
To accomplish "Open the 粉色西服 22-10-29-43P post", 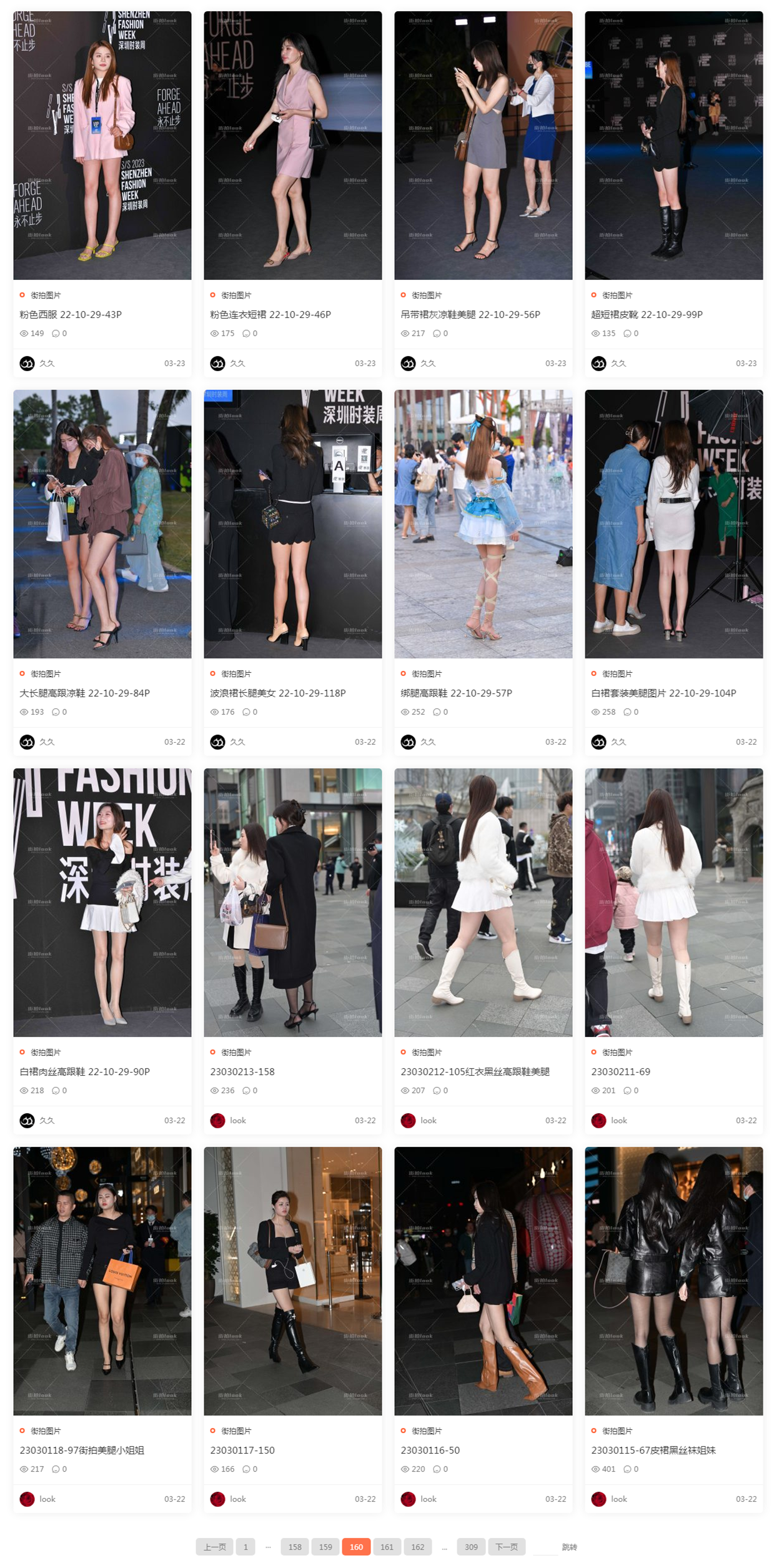I will coord(71,314).
